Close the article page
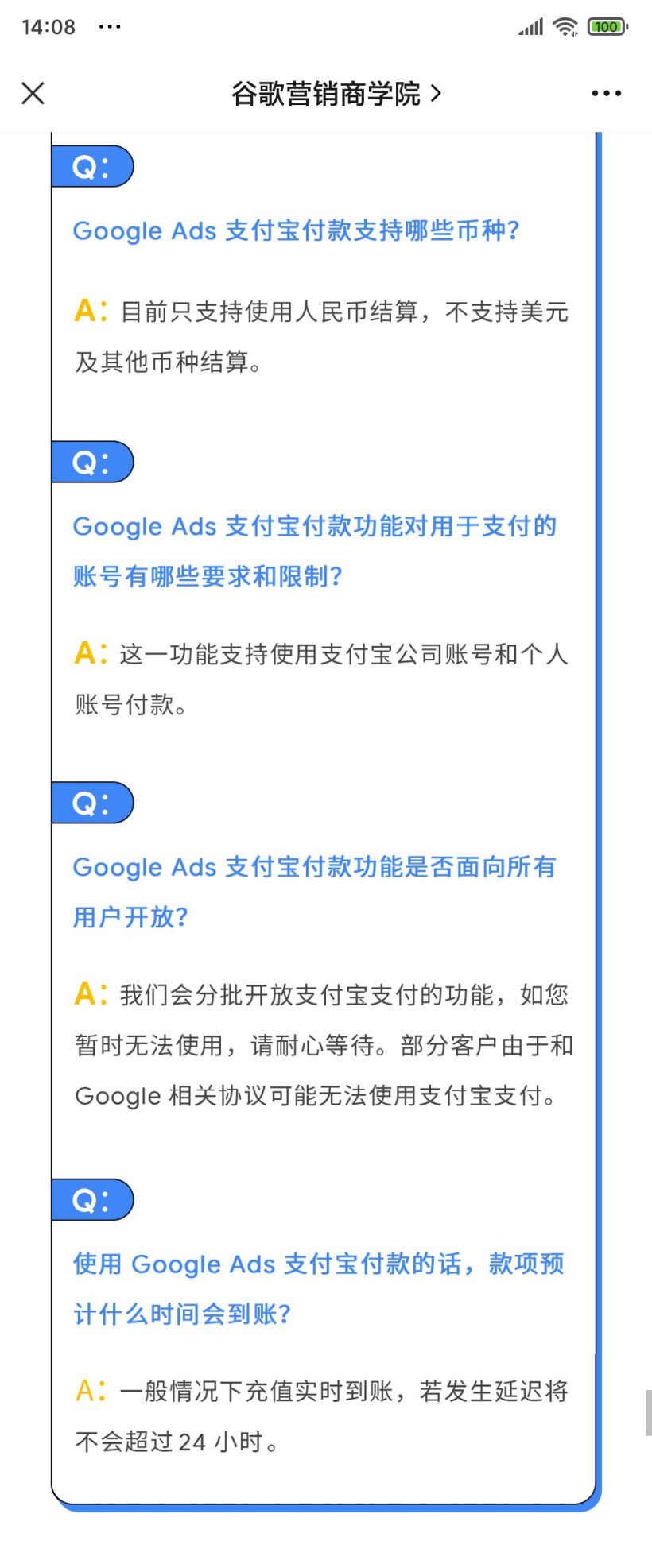The width and height of the screenshot is (652, 1568). point(33,94)
